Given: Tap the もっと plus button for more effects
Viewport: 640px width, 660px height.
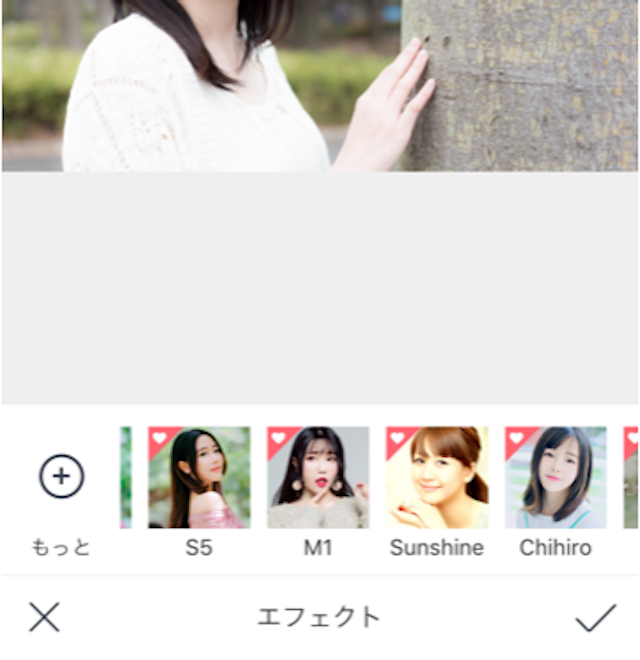Looking at the screenshot, I should click(62, 477).
